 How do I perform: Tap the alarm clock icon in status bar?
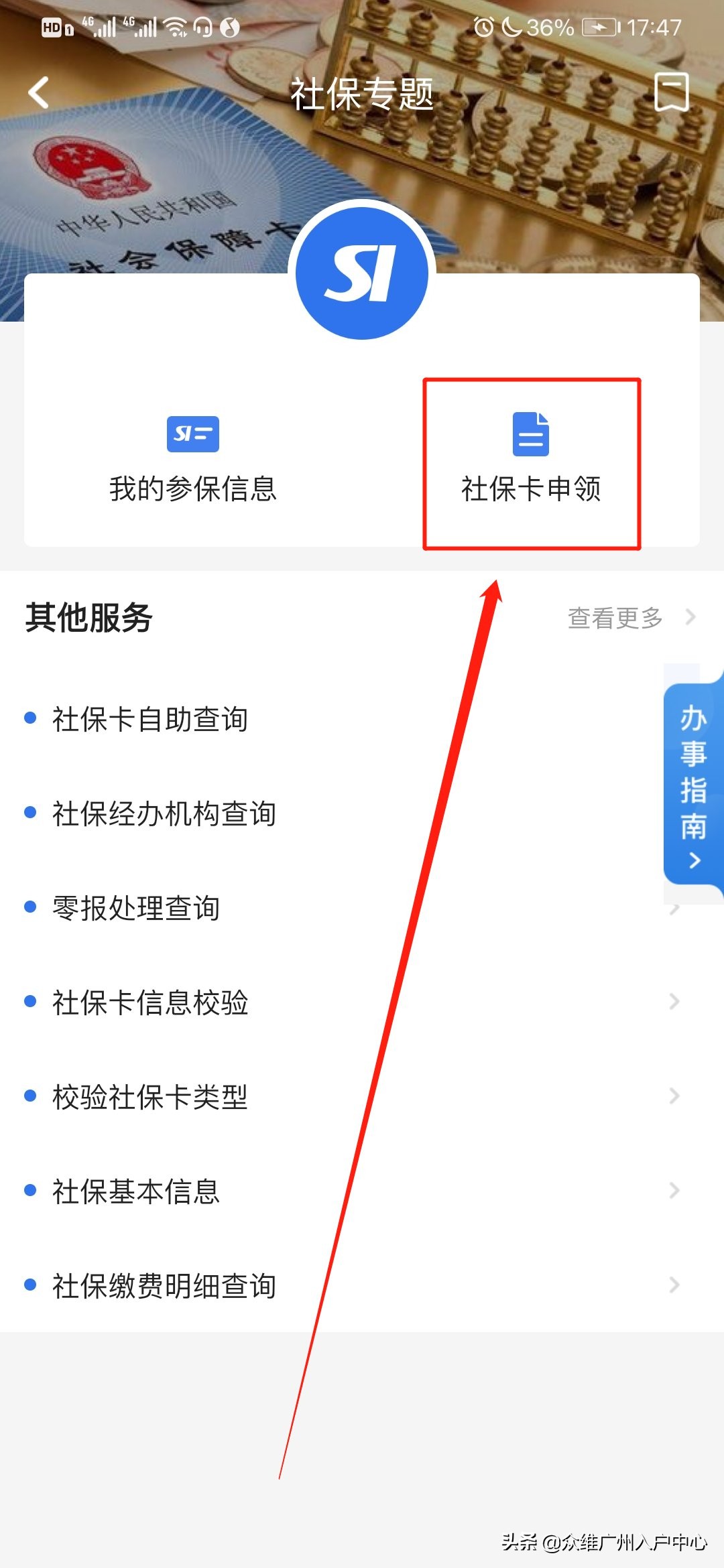click(484, 27)
